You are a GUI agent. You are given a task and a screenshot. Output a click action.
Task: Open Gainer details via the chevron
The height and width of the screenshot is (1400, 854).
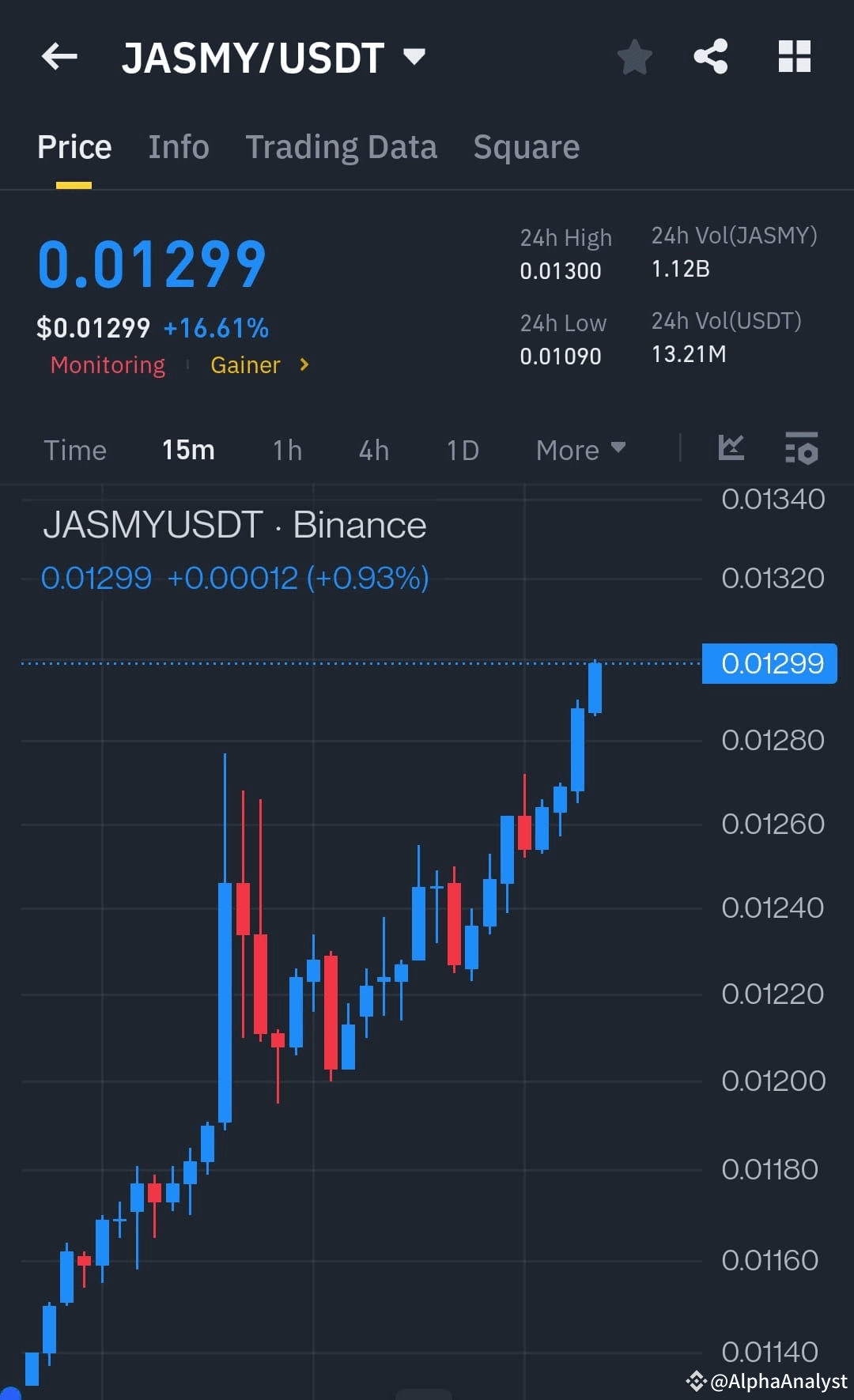pyautogui.click(x=303, y=364)
